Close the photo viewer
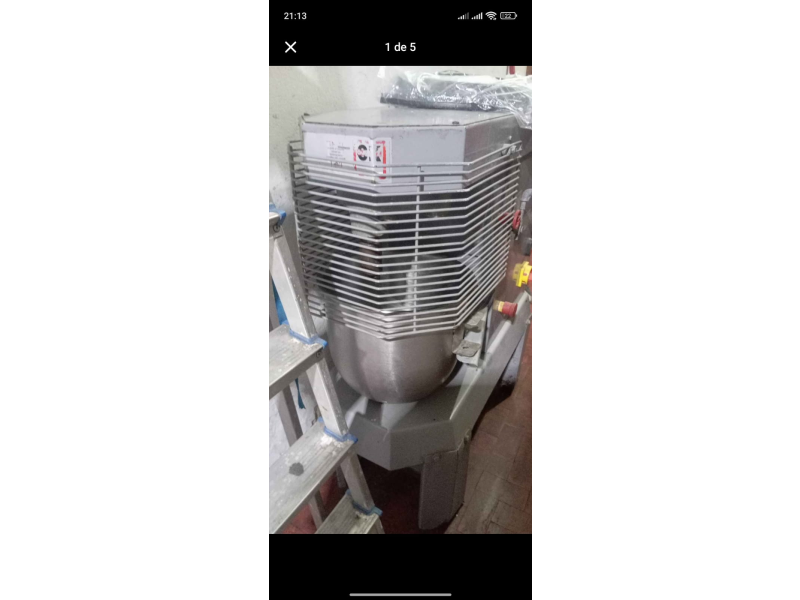The height and width of the screenshot is (600, 800). coord(291,47)
